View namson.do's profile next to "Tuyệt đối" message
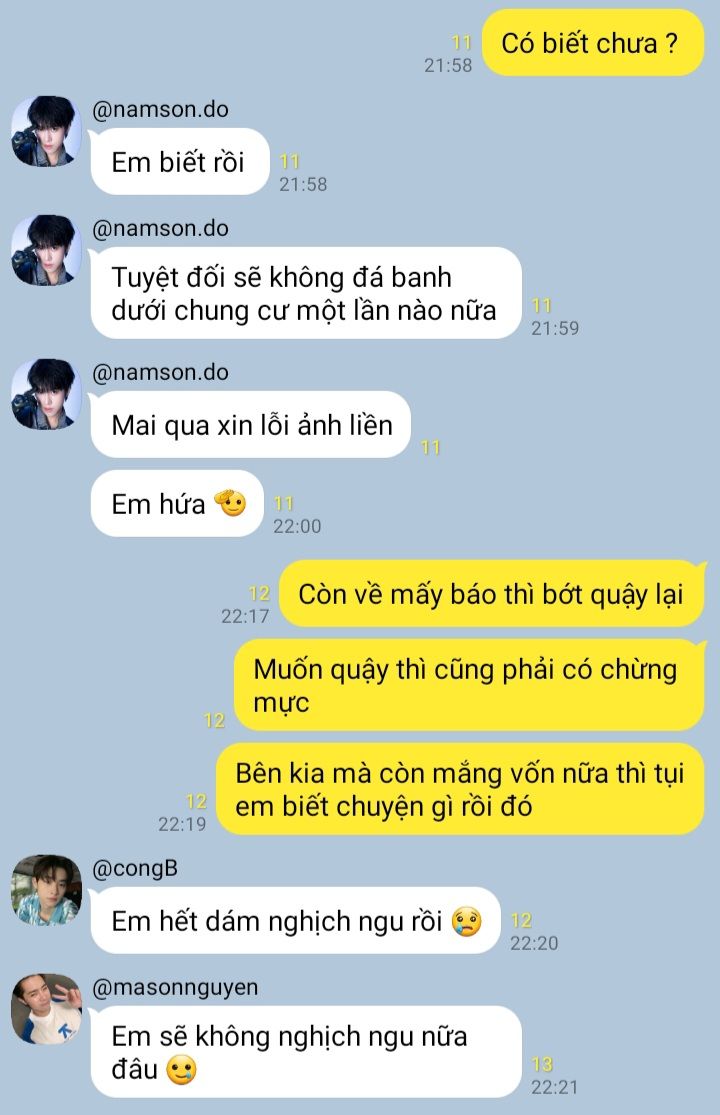 coord(46,250)
